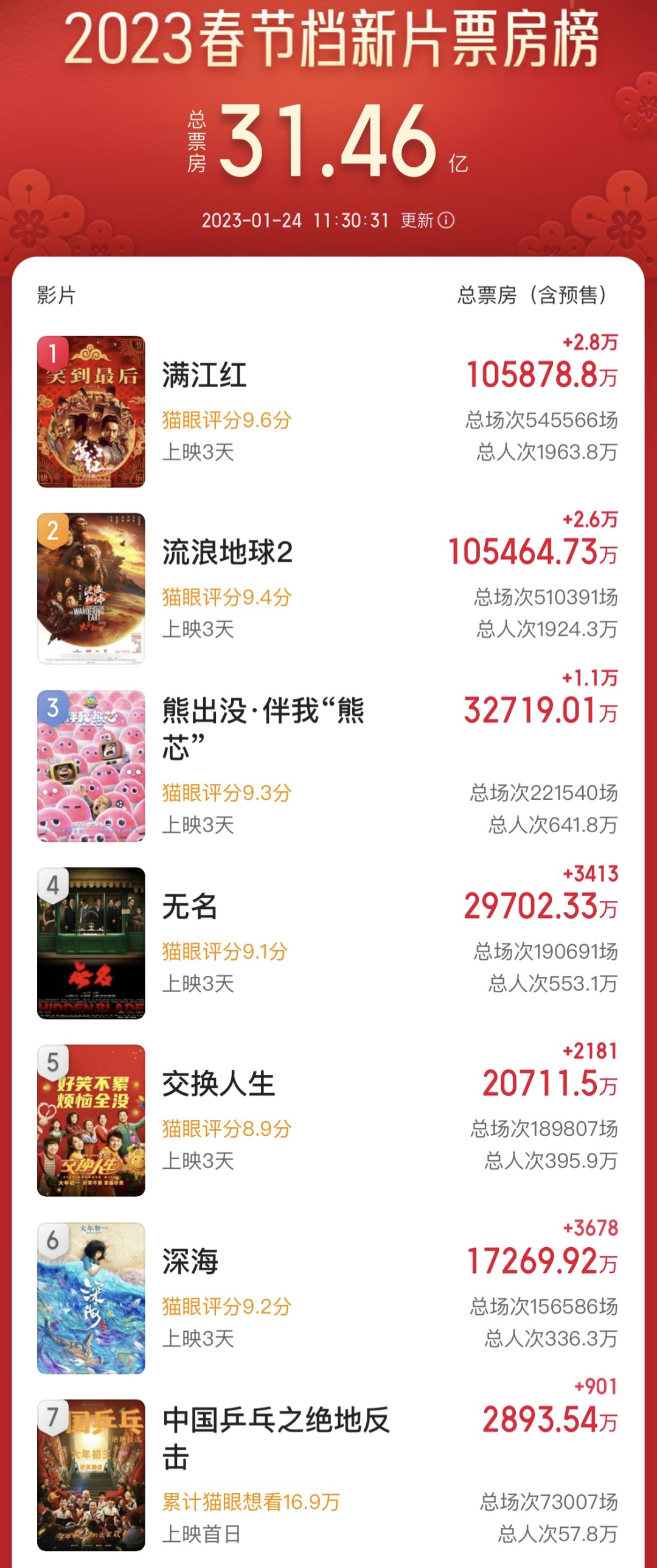Open the 深海 movie row
Screen dimensions: 657x1568
click(x=327, y=1298)
